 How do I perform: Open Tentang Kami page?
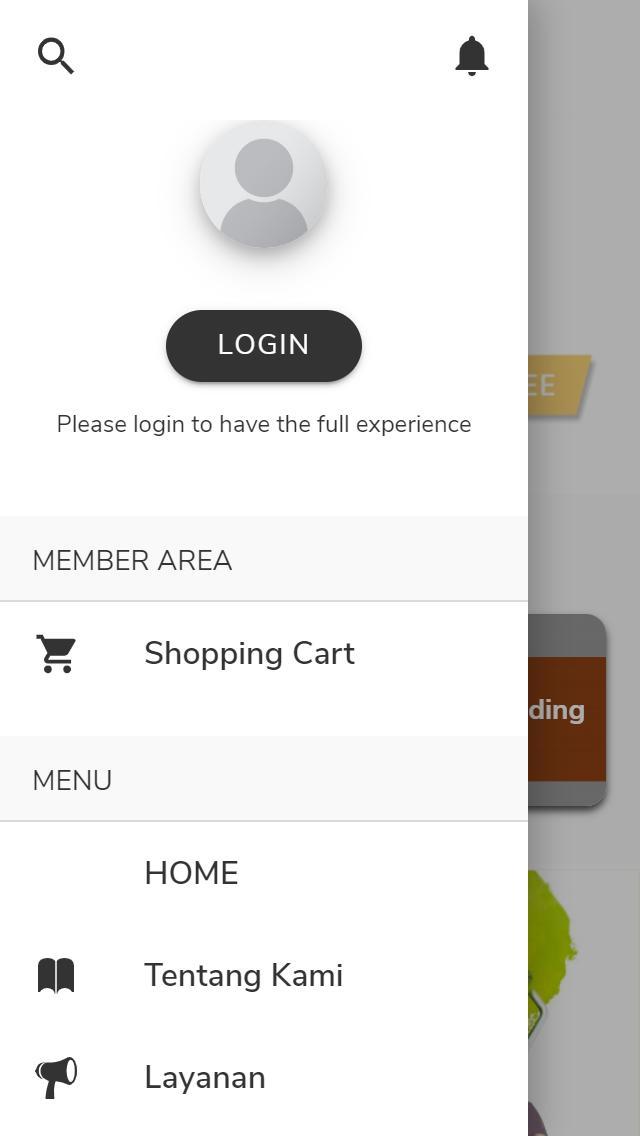(243, 975)
